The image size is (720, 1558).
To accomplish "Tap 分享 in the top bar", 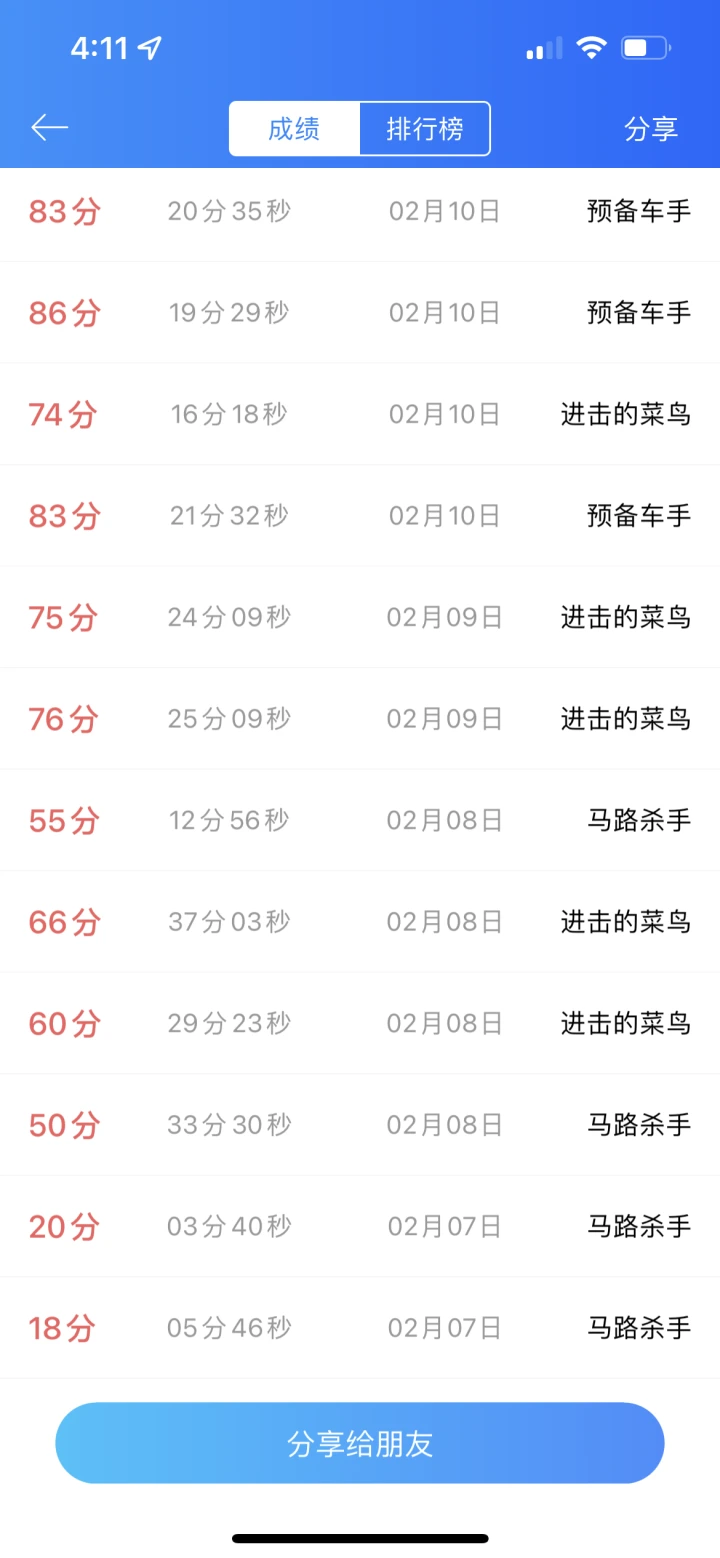I will click(651, 129).
